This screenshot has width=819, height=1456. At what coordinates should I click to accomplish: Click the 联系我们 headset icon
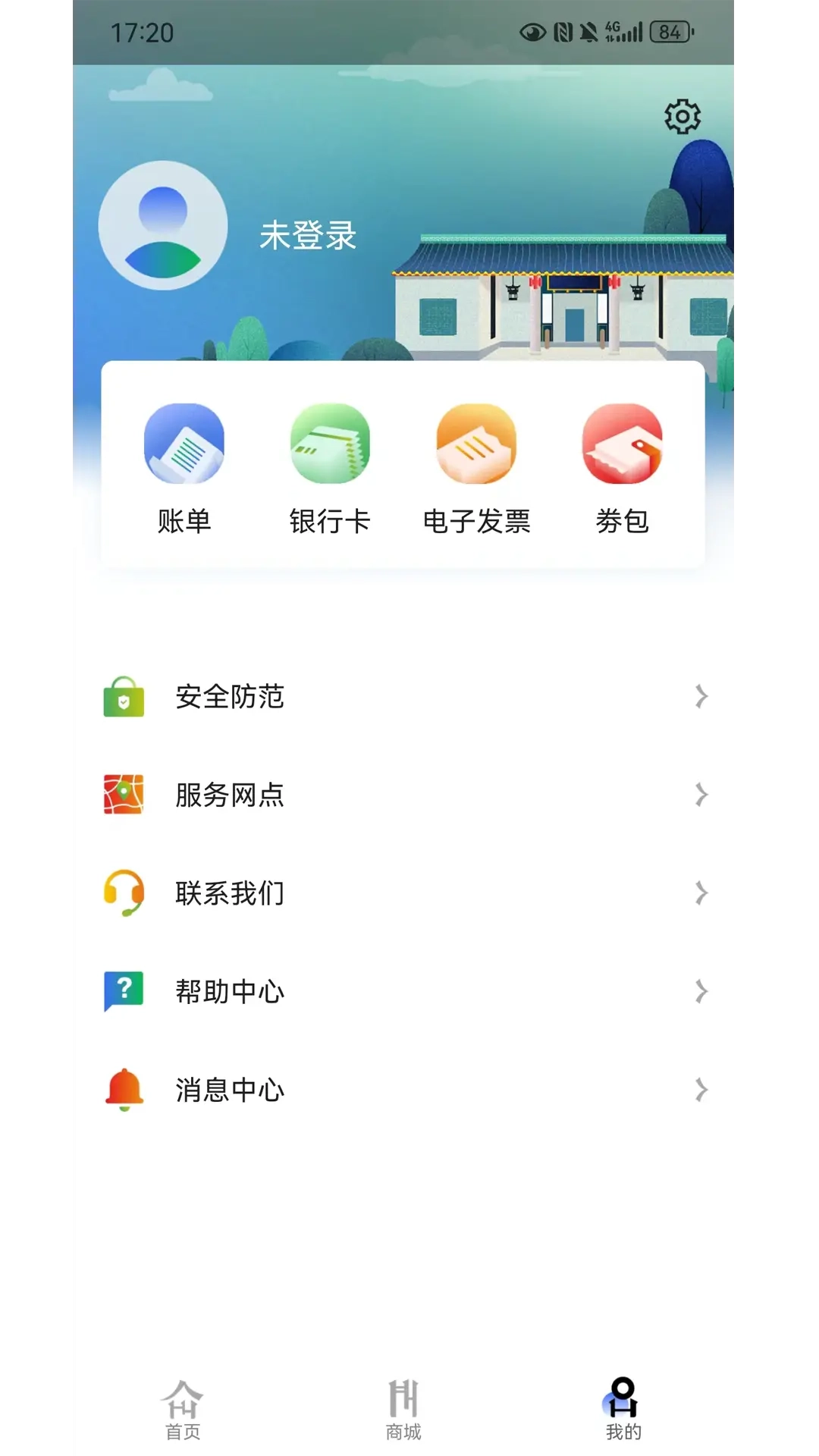pyautogui.click(x=123, y=894)
